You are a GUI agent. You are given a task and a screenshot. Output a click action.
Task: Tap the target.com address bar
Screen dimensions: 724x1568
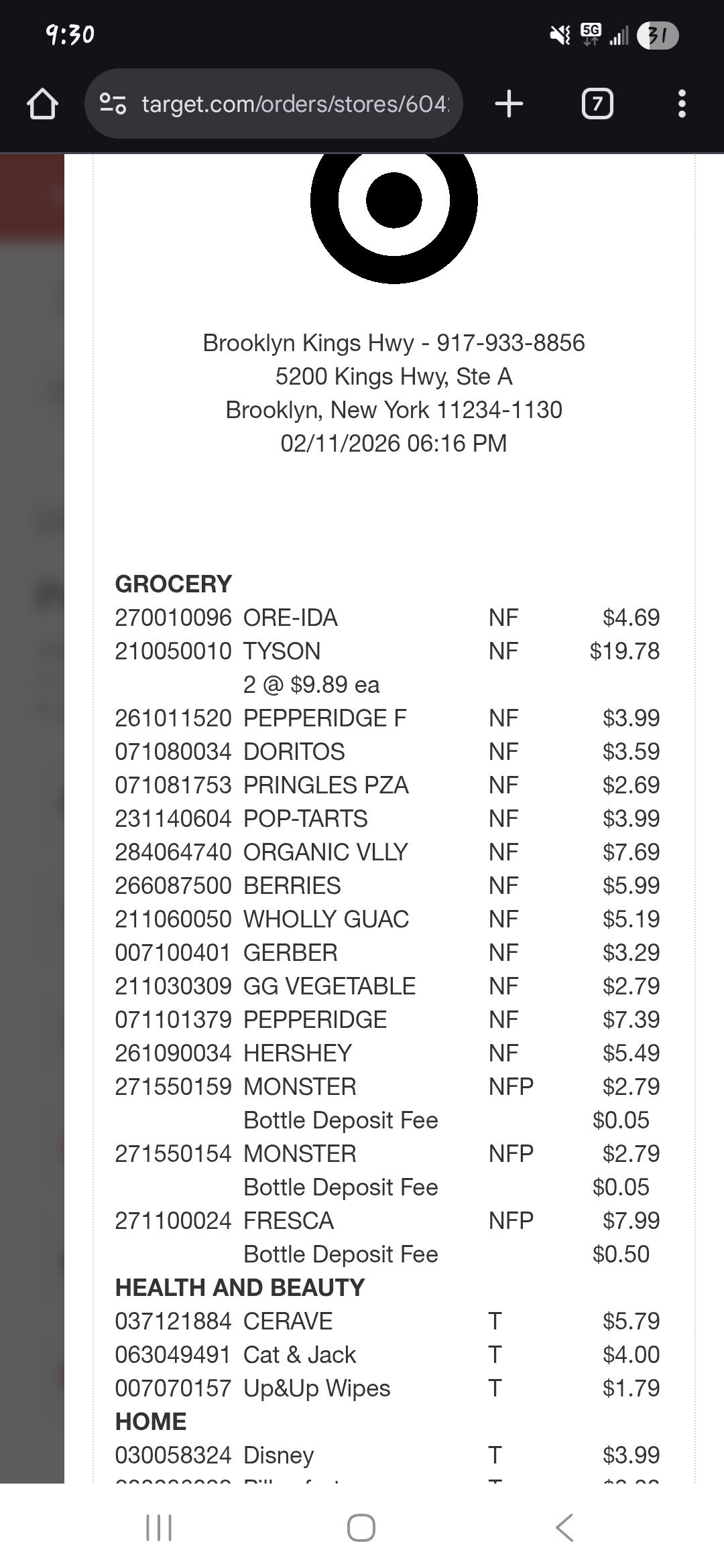point(295,104)
